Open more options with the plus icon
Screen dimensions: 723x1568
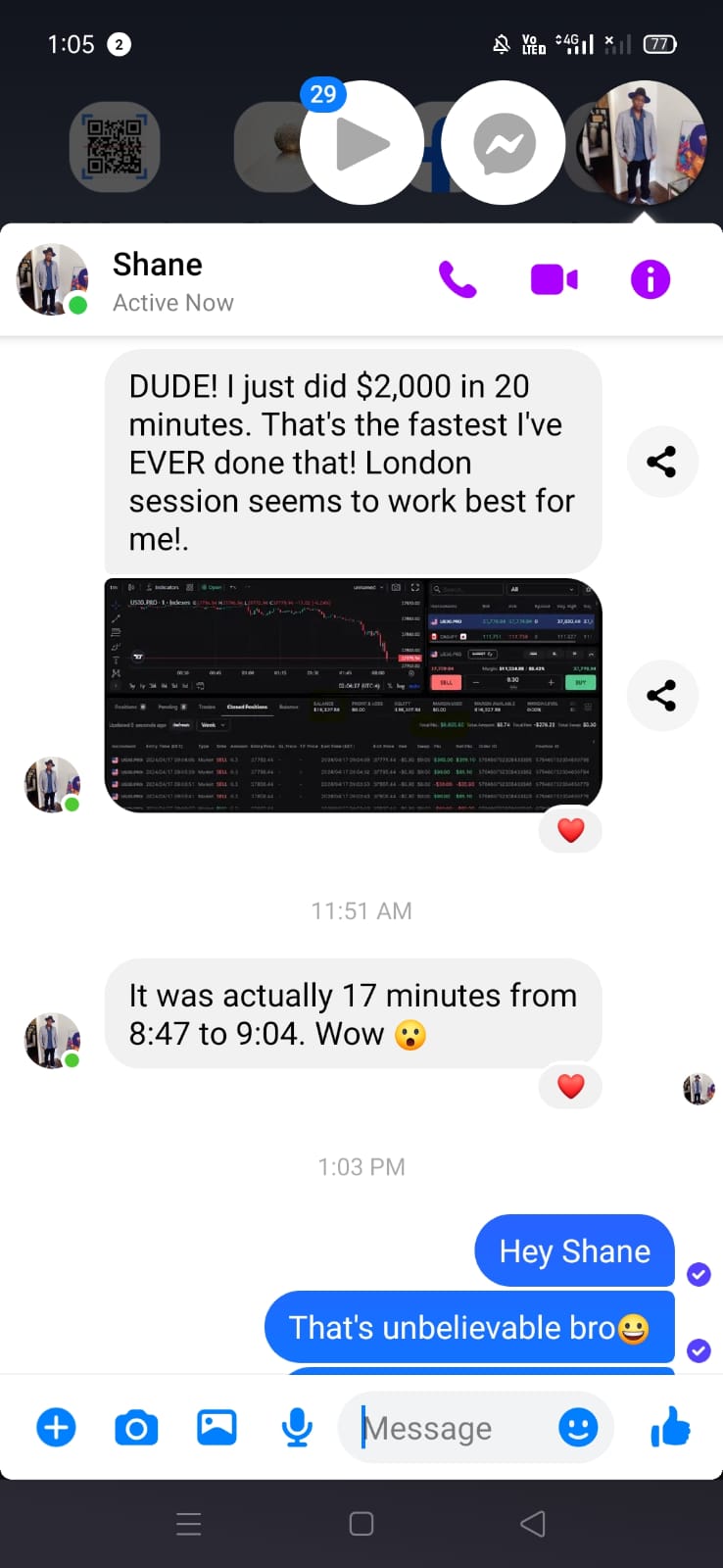[56, 1427]
